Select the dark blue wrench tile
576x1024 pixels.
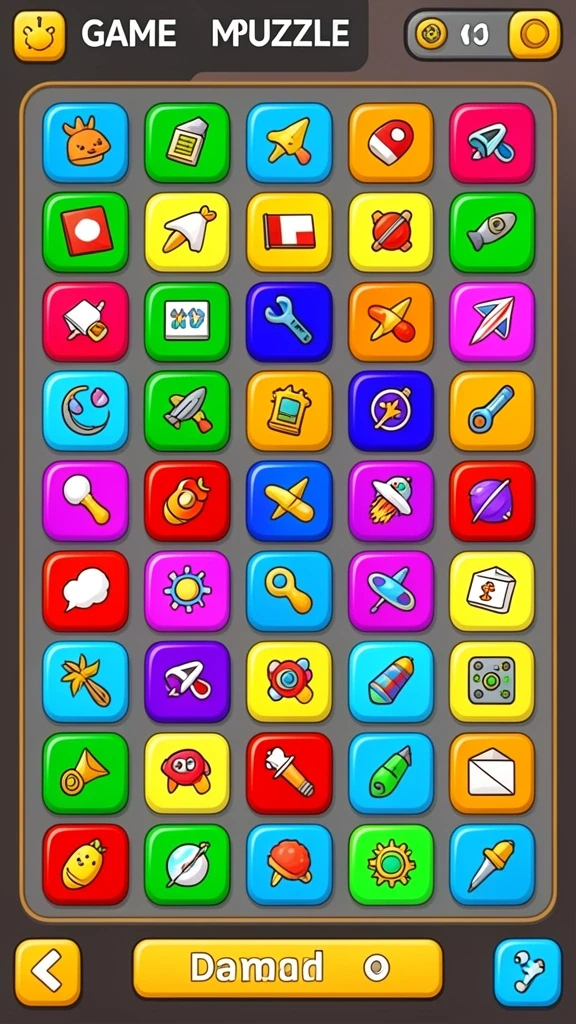(289, 322)
